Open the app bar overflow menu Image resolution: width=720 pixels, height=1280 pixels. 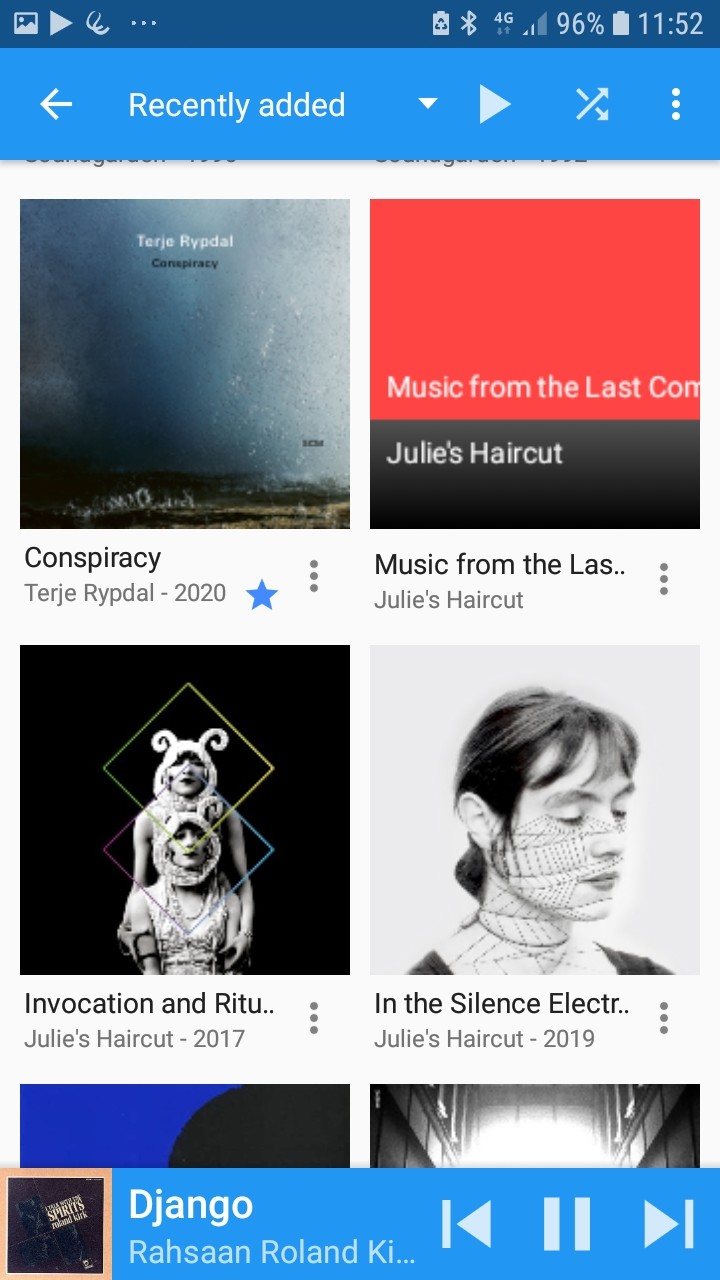pyautogui.click(x=676, y=105)
